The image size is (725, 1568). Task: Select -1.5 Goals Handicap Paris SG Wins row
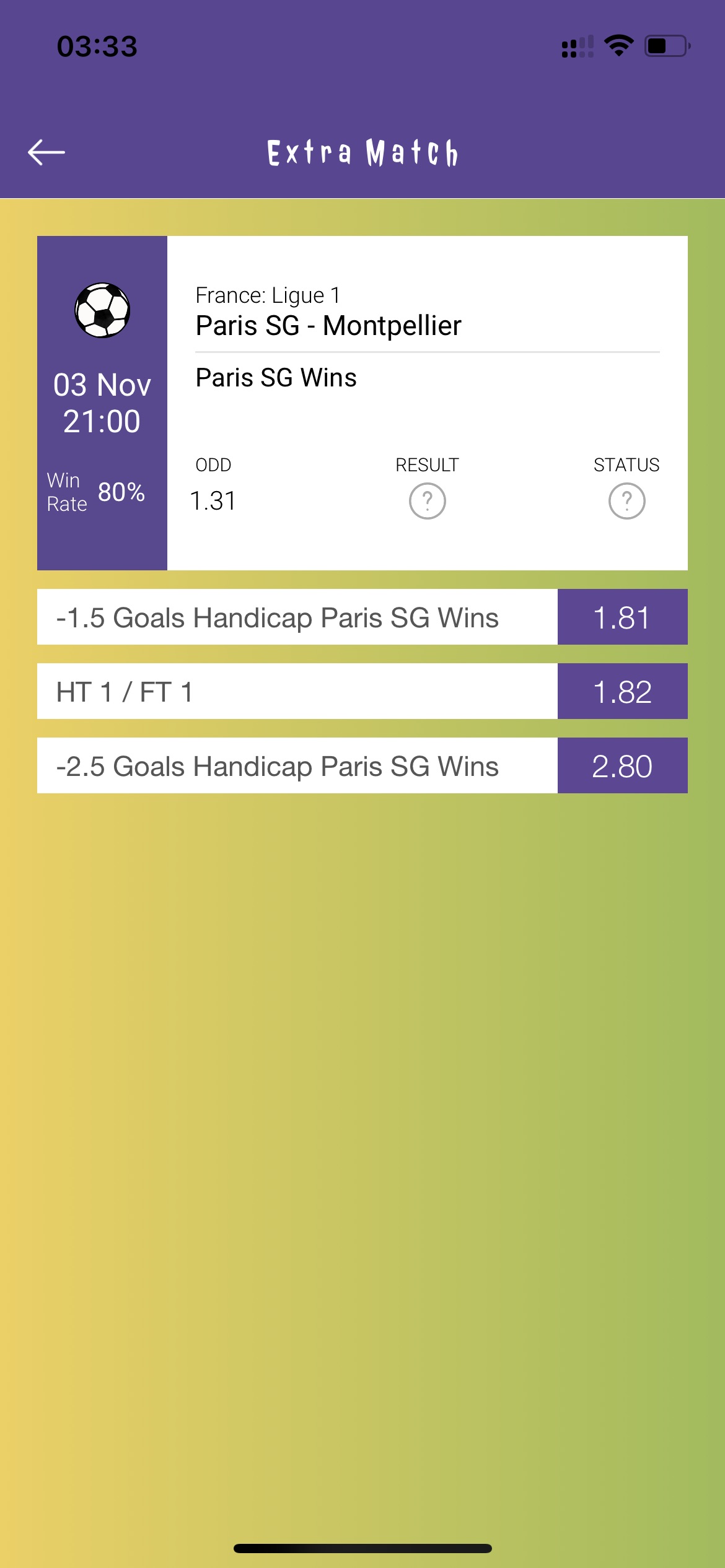click(x=362, y=617)
